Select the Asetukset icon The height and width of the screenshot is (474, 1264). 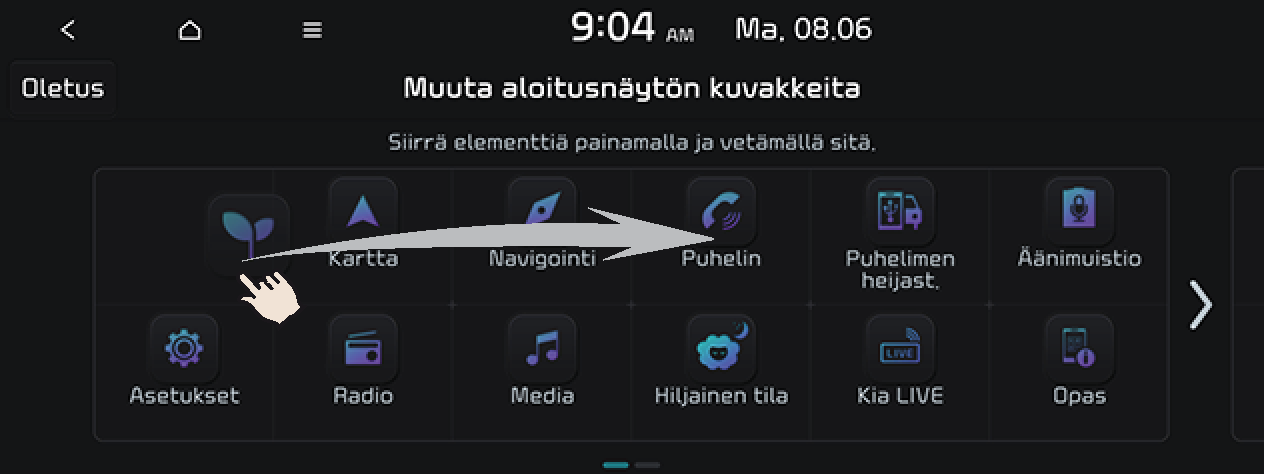(184, 349)
